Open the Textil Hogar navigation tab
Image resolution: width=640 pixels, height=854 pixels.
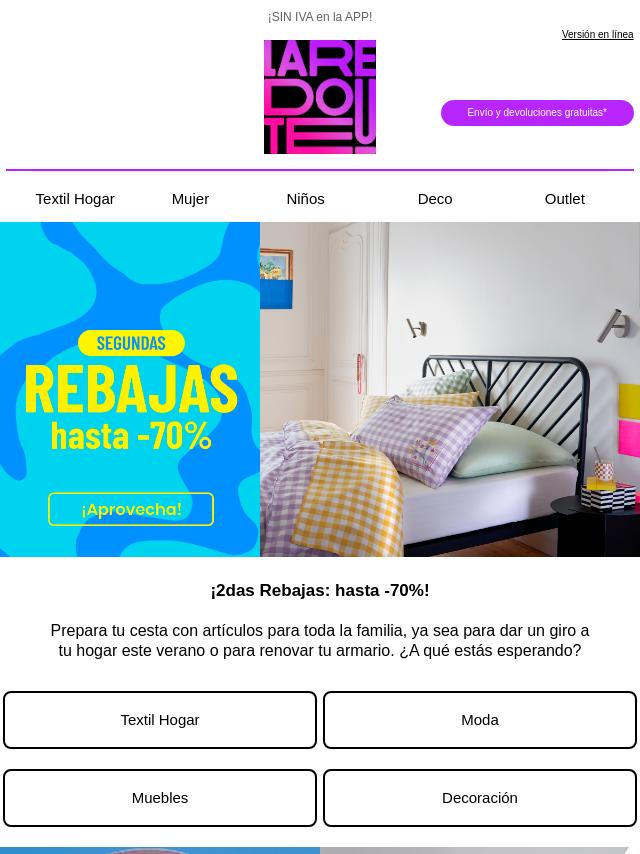point(75,199)
